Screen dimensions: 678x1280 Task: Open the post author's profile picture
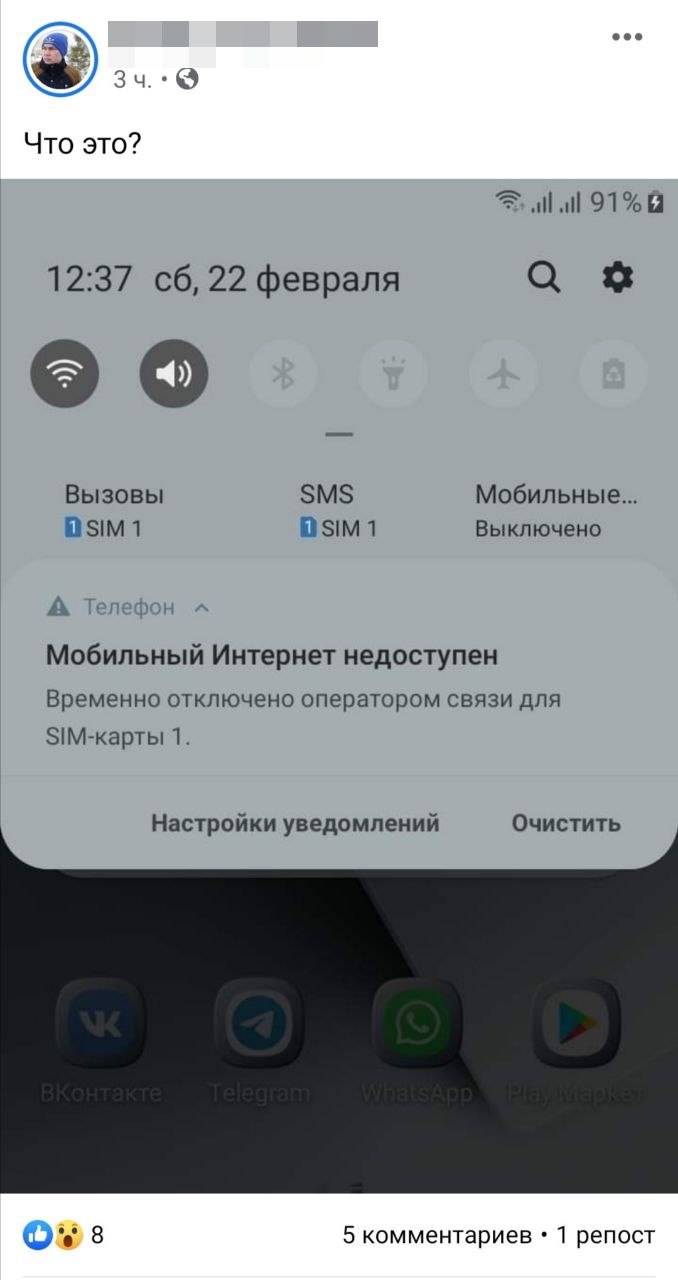tap(60, 59)
